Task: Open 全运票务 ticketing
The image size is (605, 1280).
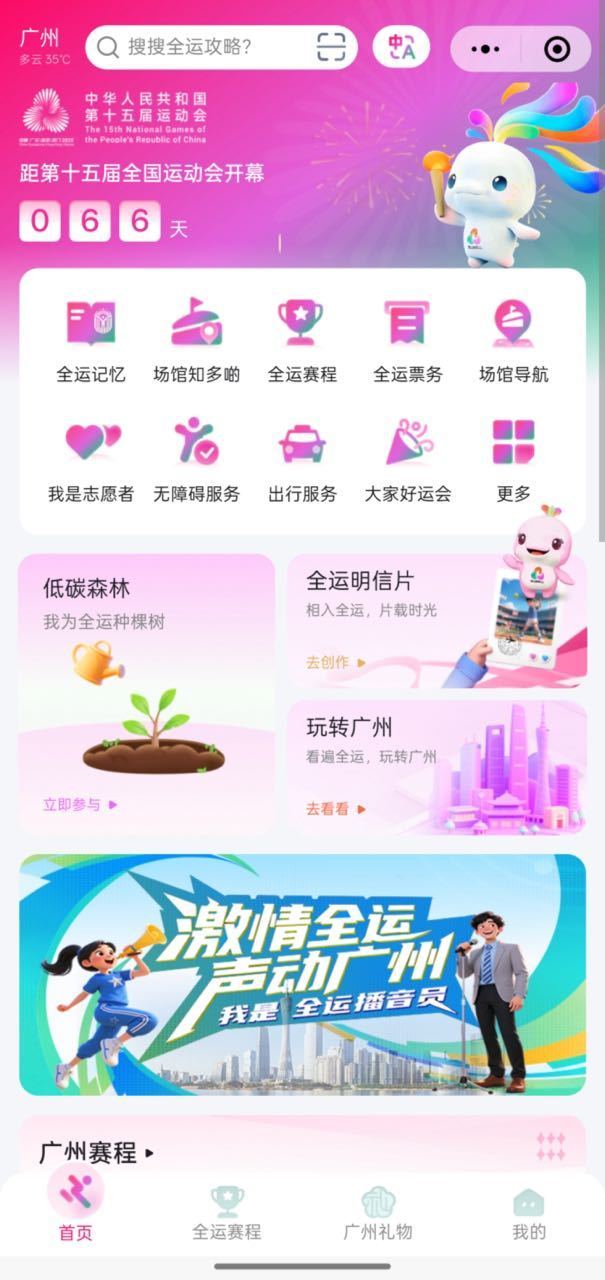Action: (408, 342)
